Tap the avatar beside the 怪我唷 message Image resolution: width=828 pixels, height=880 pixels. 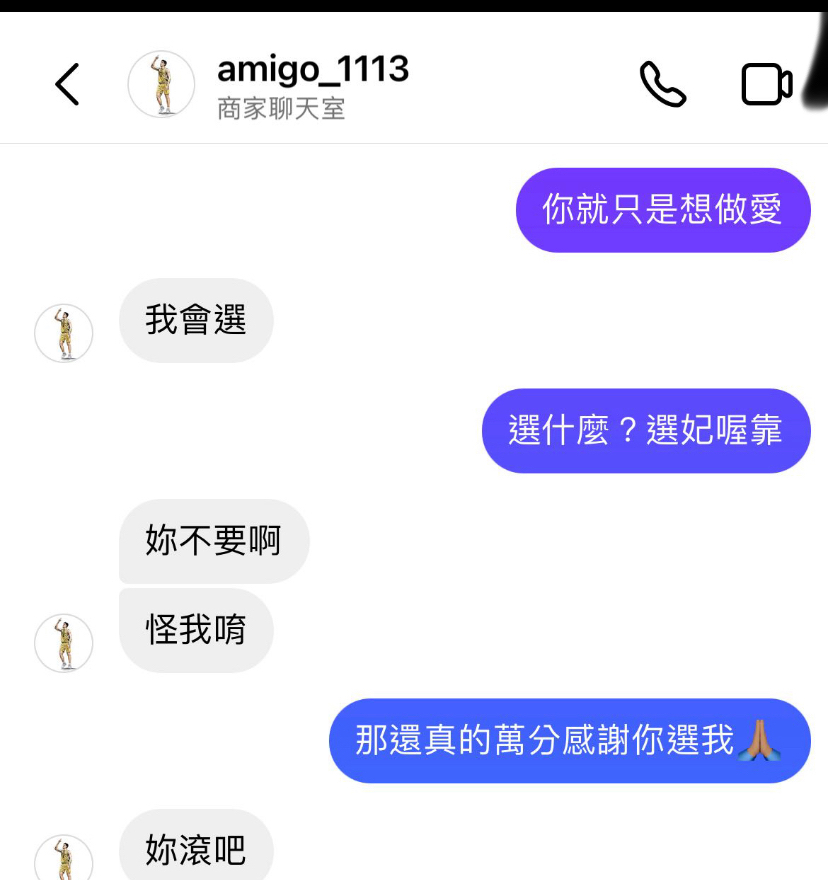64,643
